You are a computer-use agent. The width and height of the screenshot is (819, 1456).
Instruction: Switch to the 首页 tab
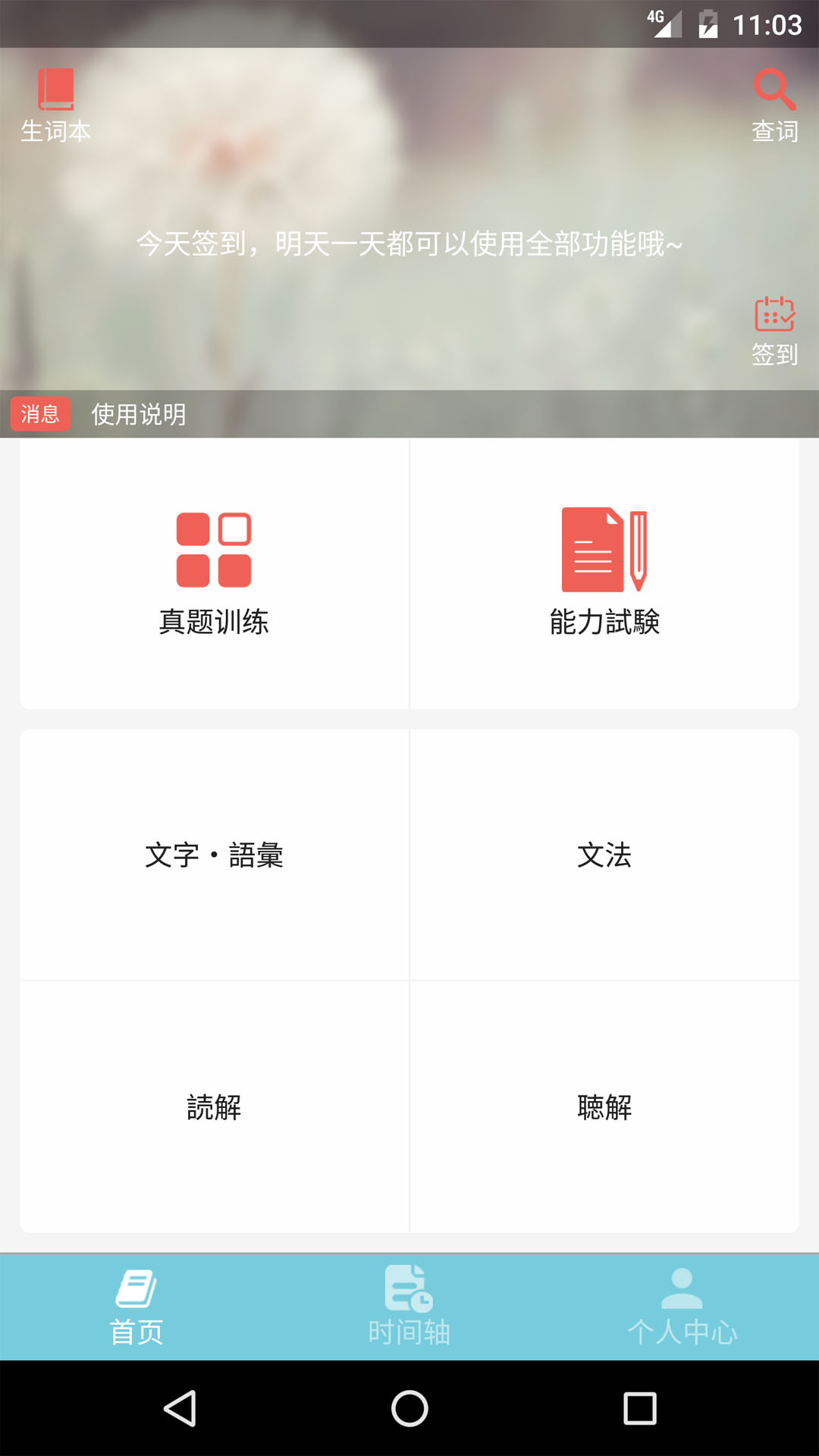point(136,1304)
